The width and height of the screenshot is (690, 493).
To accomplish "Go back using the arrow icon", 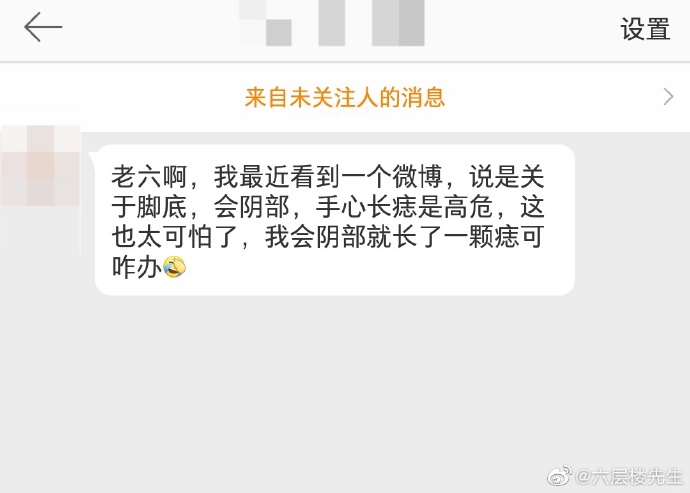I will click(43, 28).
